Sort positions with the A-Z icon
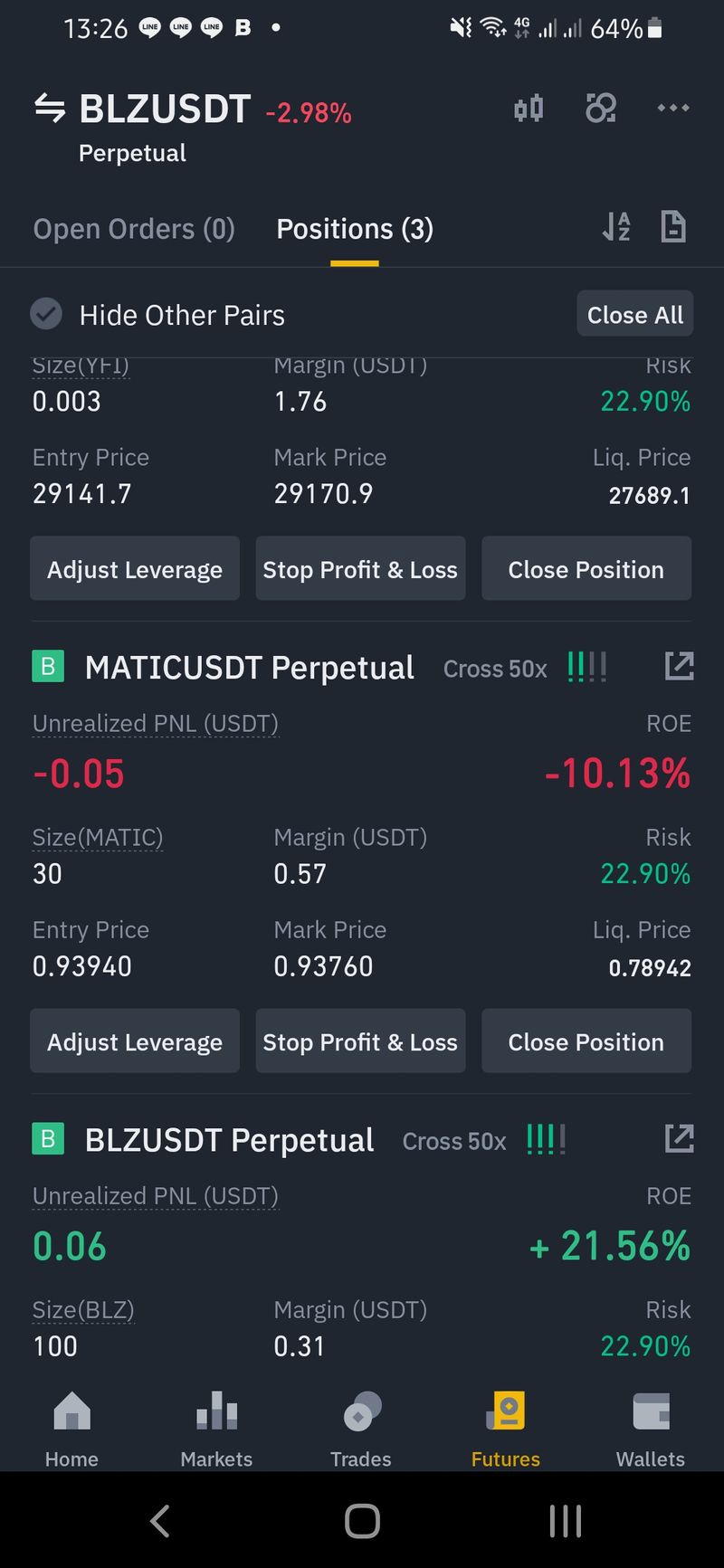This screenshot has width=724, height=1568. tap(616, 227)
